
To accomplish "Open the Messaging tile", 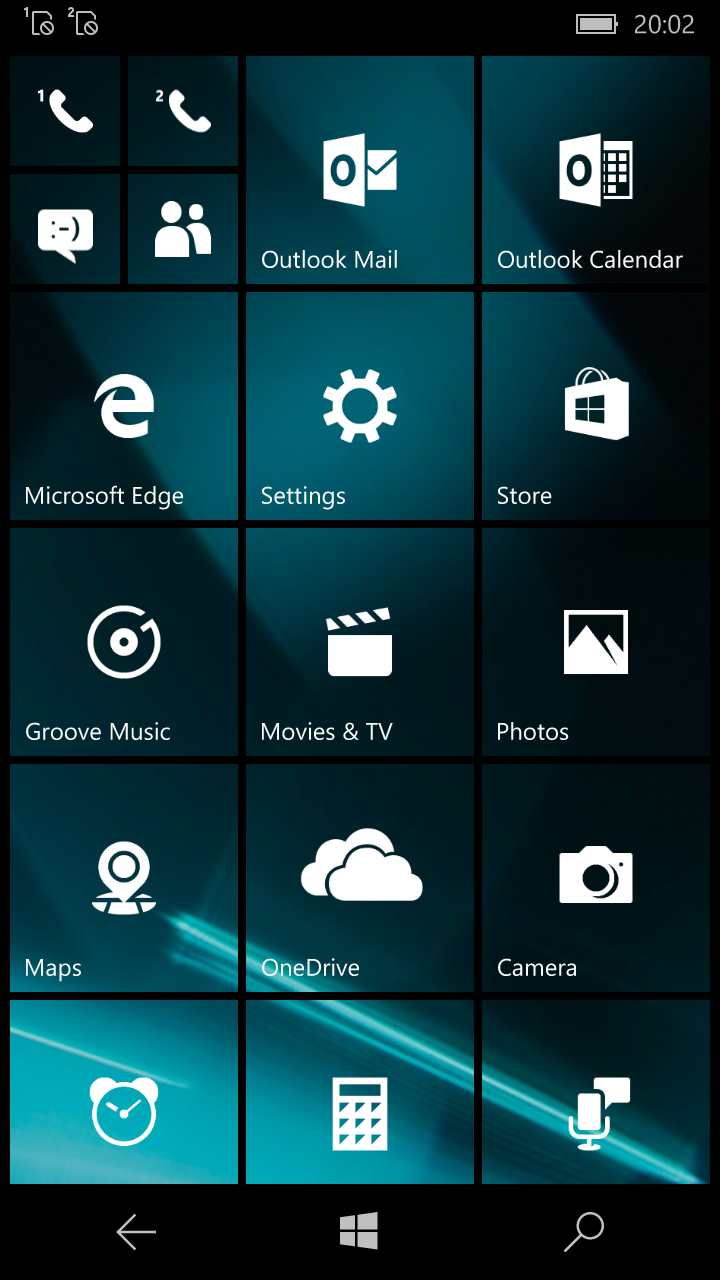I will (x=65, y=229).
